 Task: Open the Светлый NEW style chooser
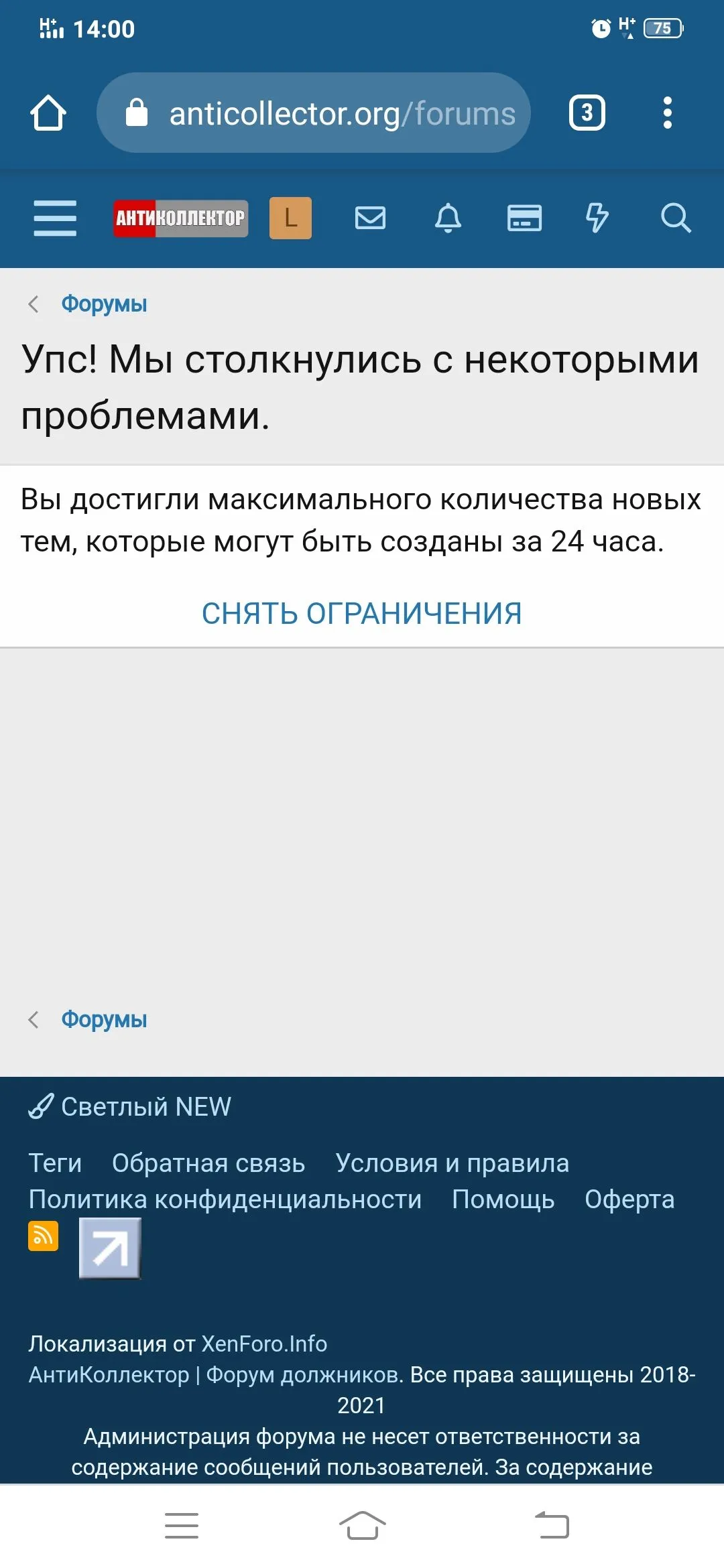[x=130, y=1107]
